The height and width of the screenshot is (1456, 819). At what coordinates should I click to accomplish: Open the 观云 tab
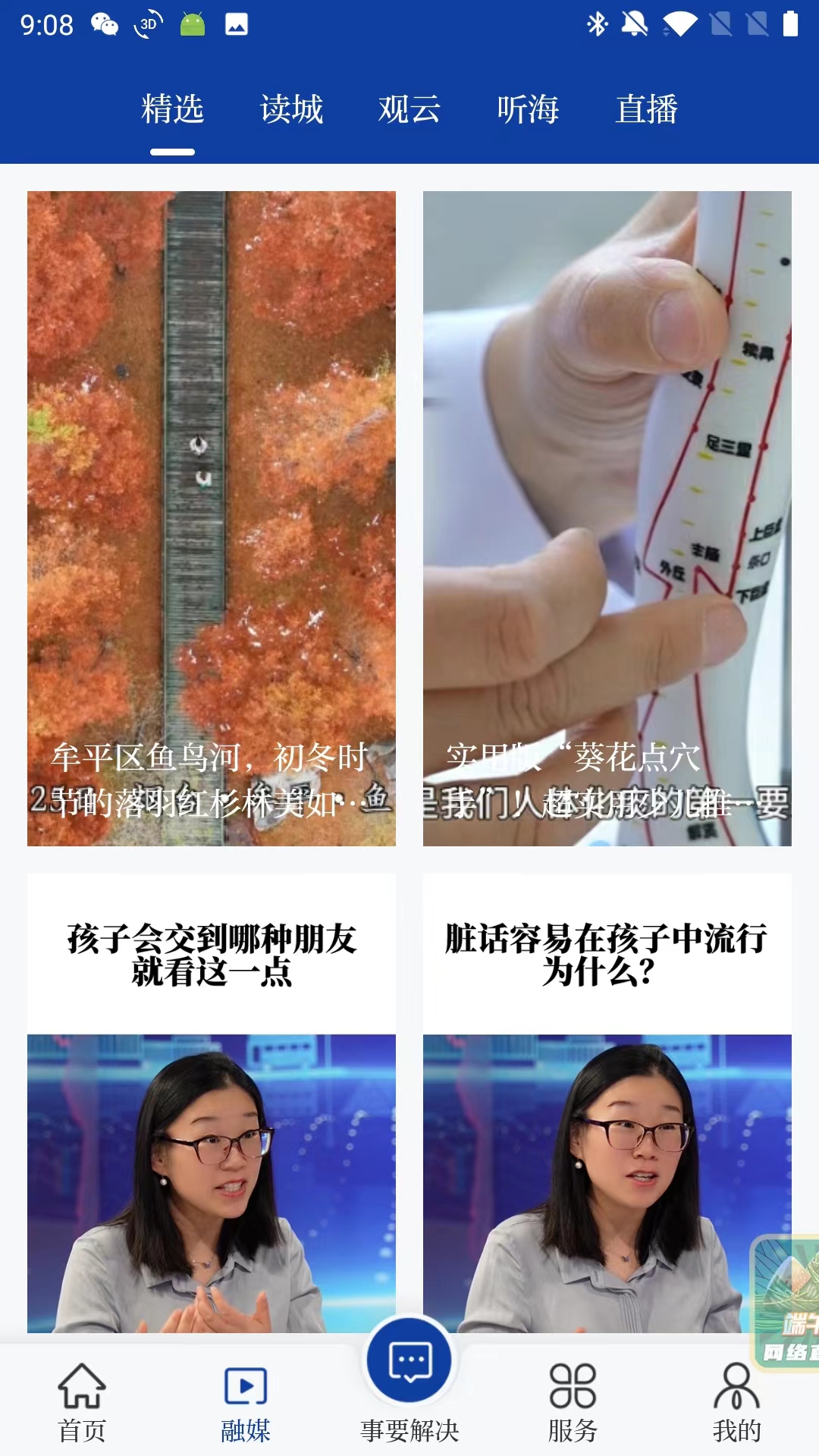[409, 109]
